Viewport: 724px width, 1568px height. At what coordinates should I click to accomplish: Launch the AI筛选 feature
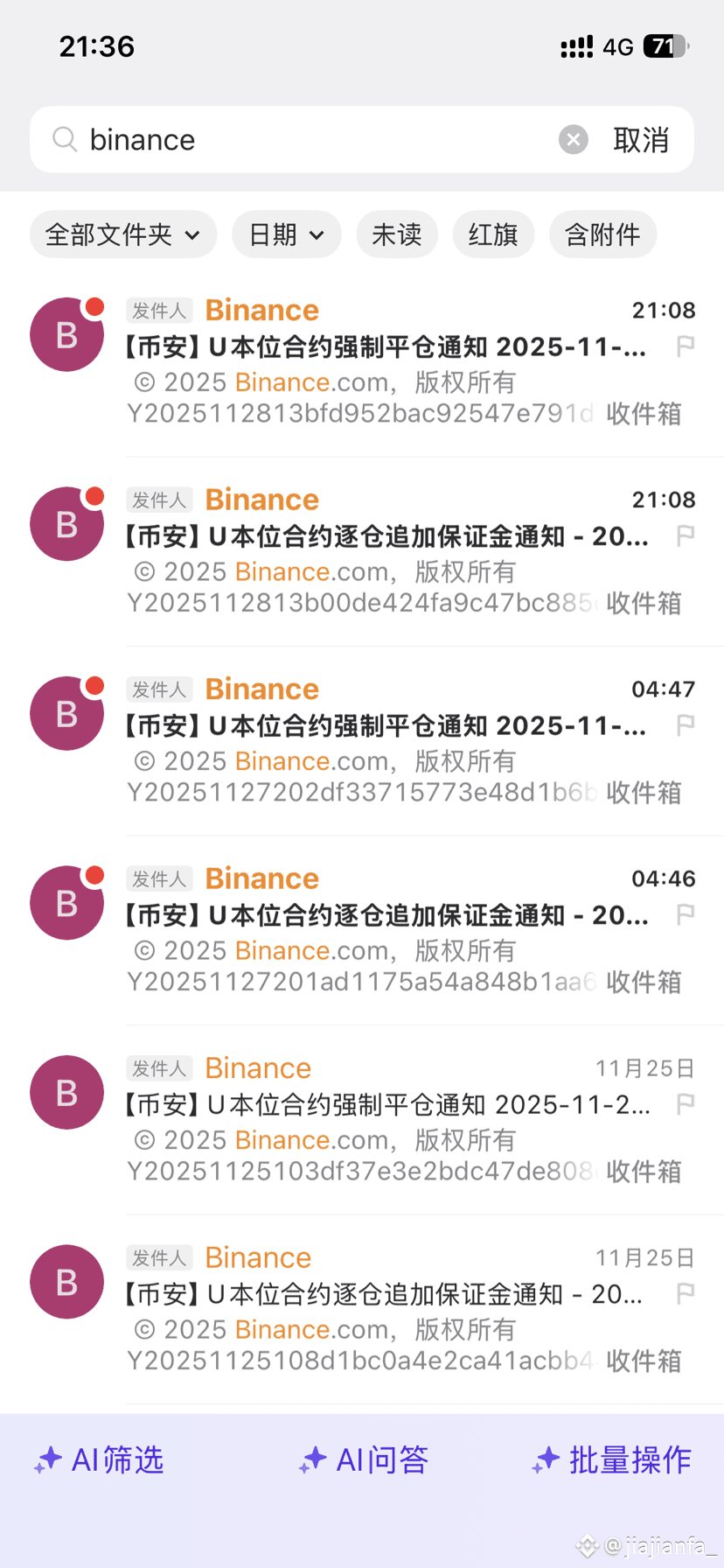100,1459
